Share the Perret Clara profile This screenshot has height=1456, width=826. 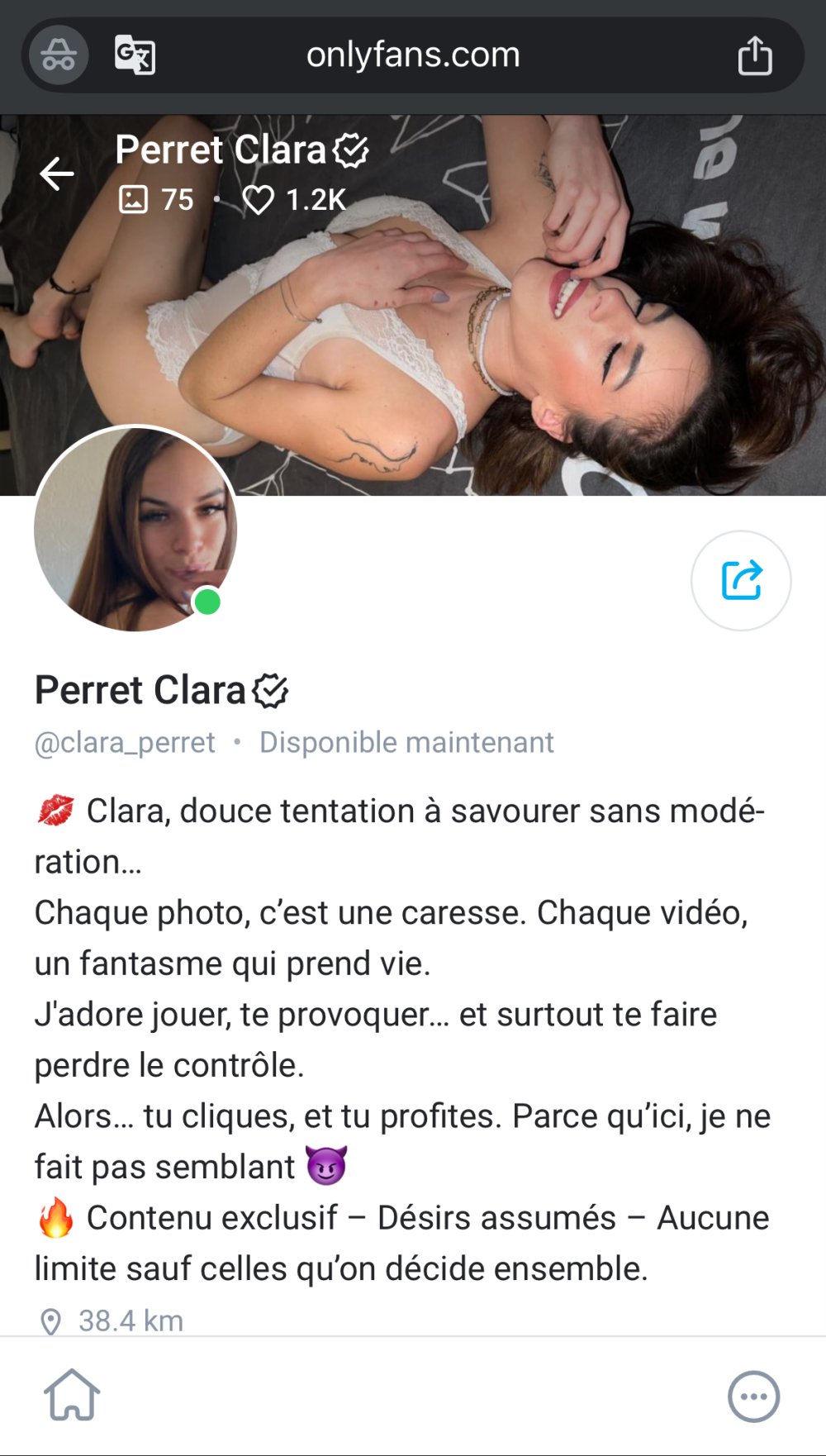pyautogui.click(x=741, y=580)
